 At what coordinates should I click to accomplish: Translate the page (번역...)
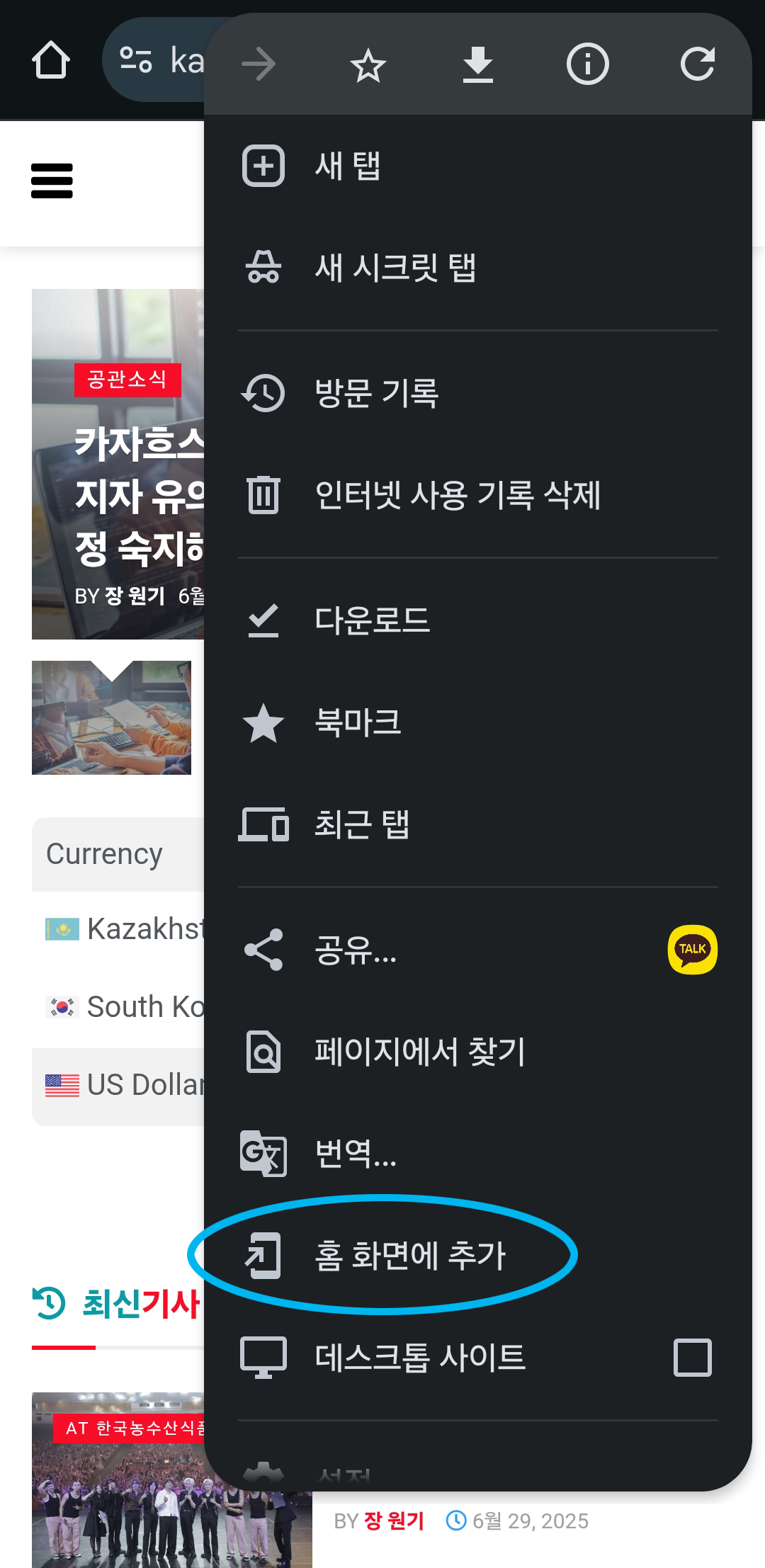point(354,1154)
